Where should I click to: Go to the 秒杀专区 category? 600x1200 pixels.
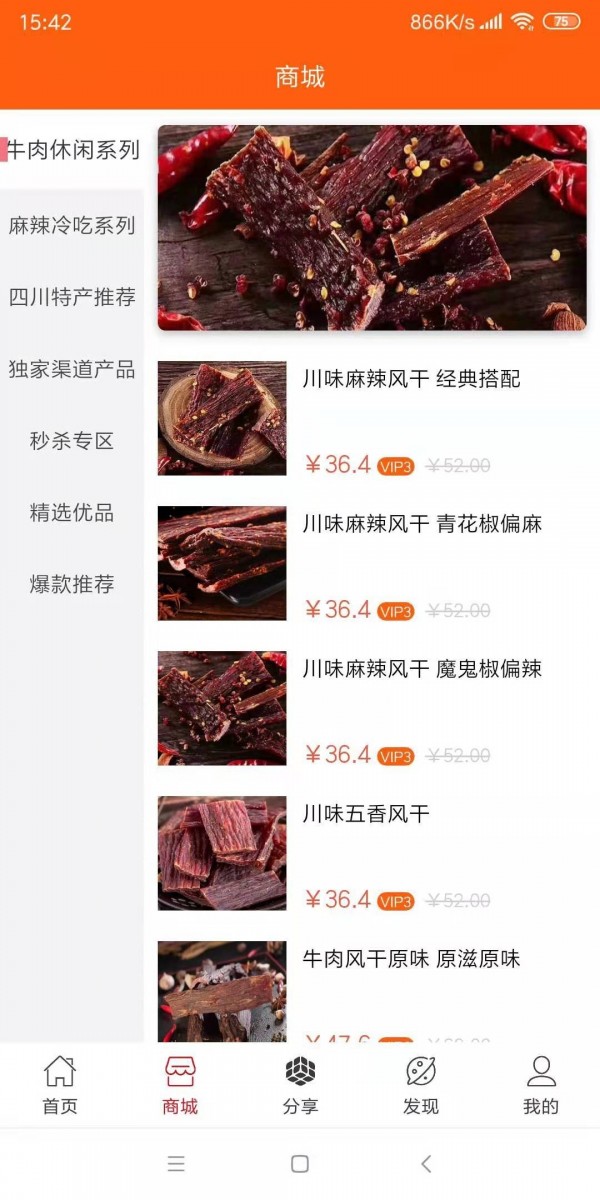72,441
